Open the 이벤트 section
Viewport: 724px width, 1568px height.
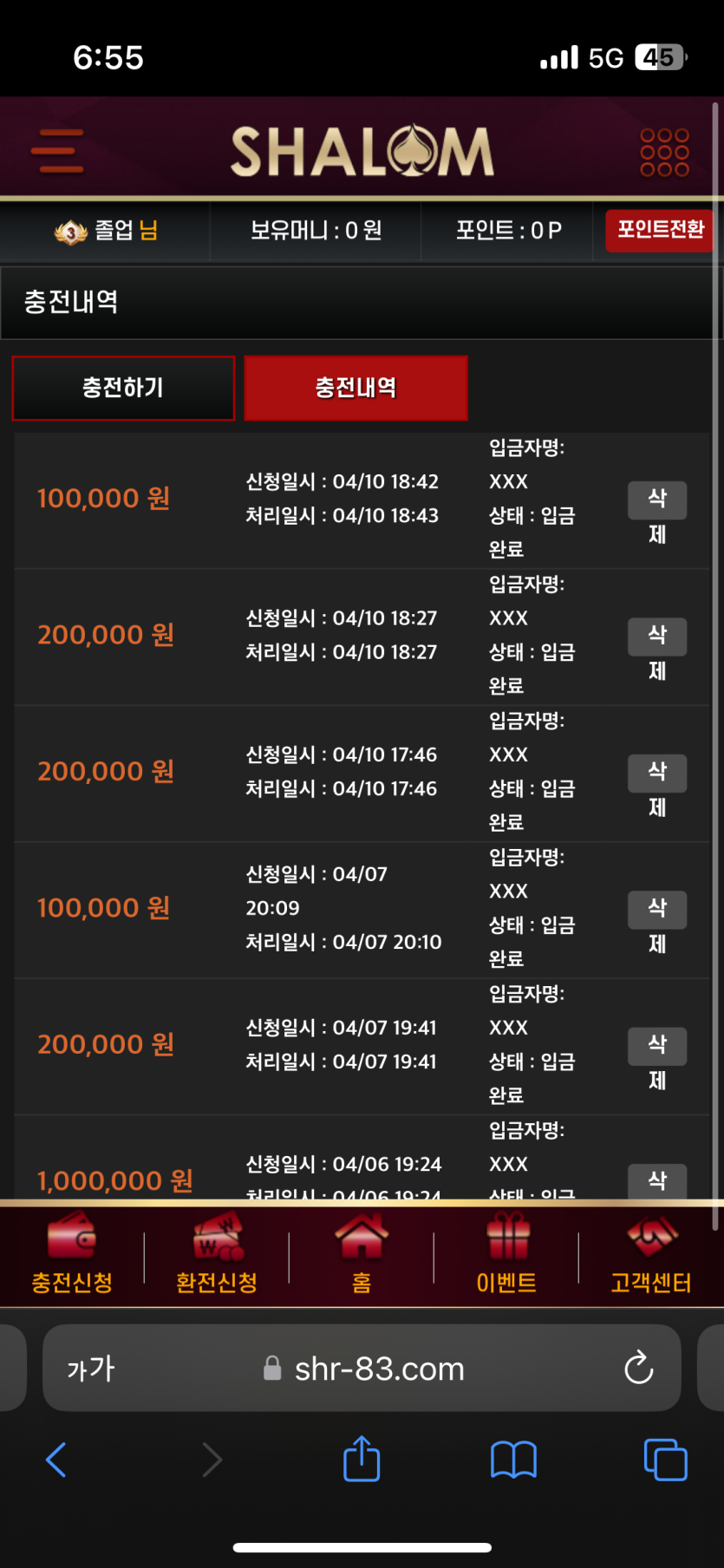point(506,1254)
